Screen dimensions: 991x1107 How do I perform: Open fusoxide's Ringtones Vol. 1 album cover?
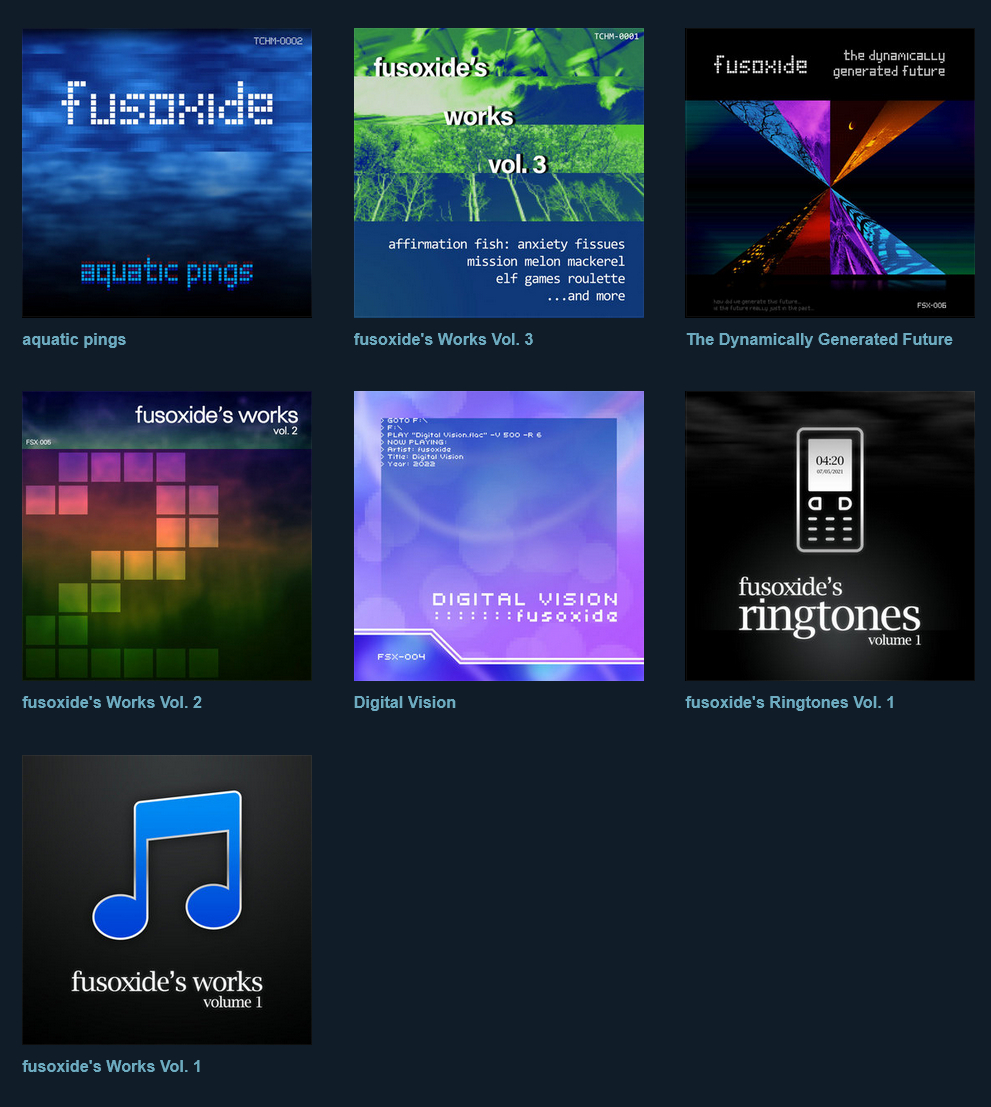pyautogui.click(x=829, y=536)
